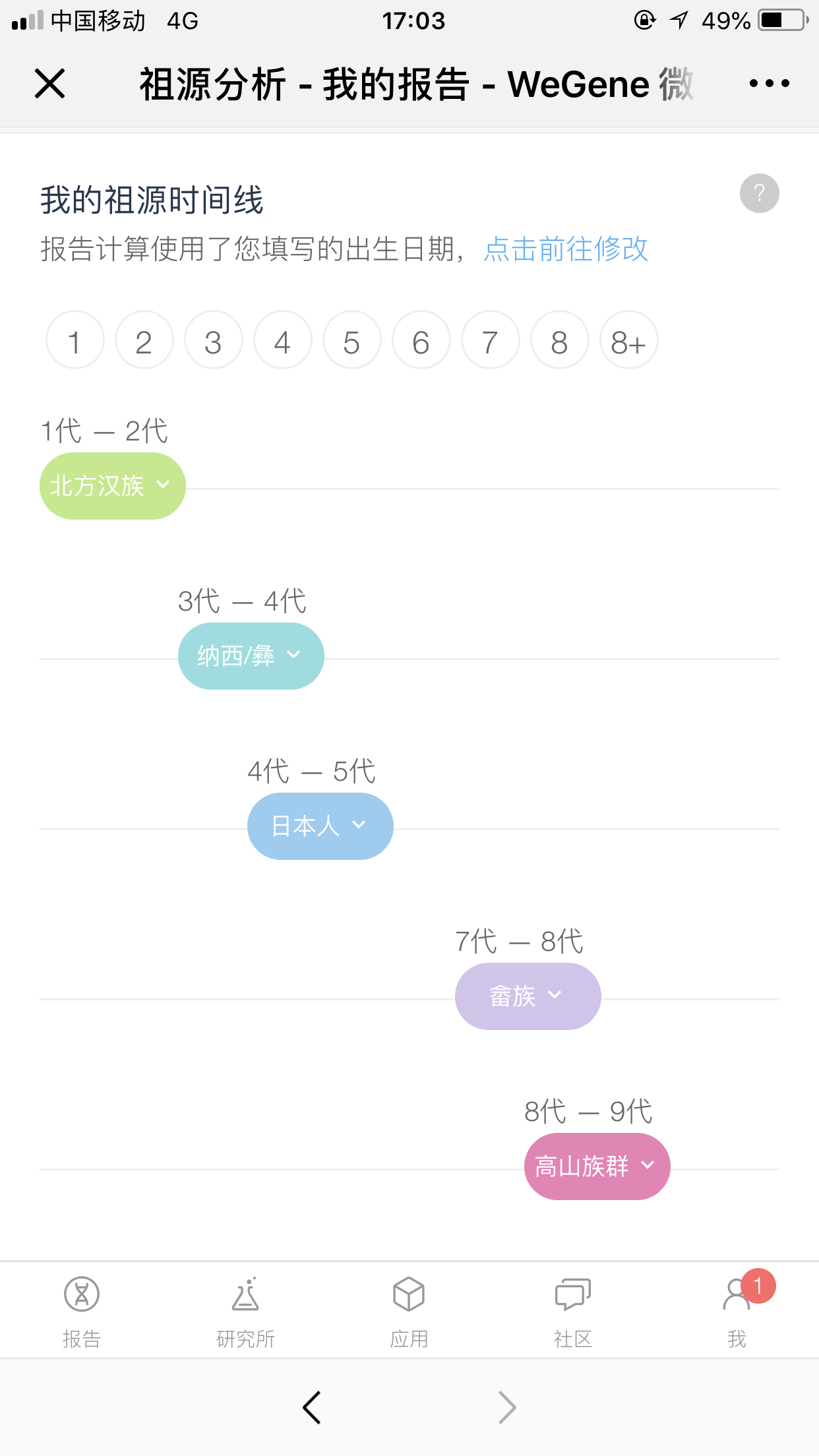Go back to the previous web page
Screen dimensions: 819x1456
tap(312, 1407)
